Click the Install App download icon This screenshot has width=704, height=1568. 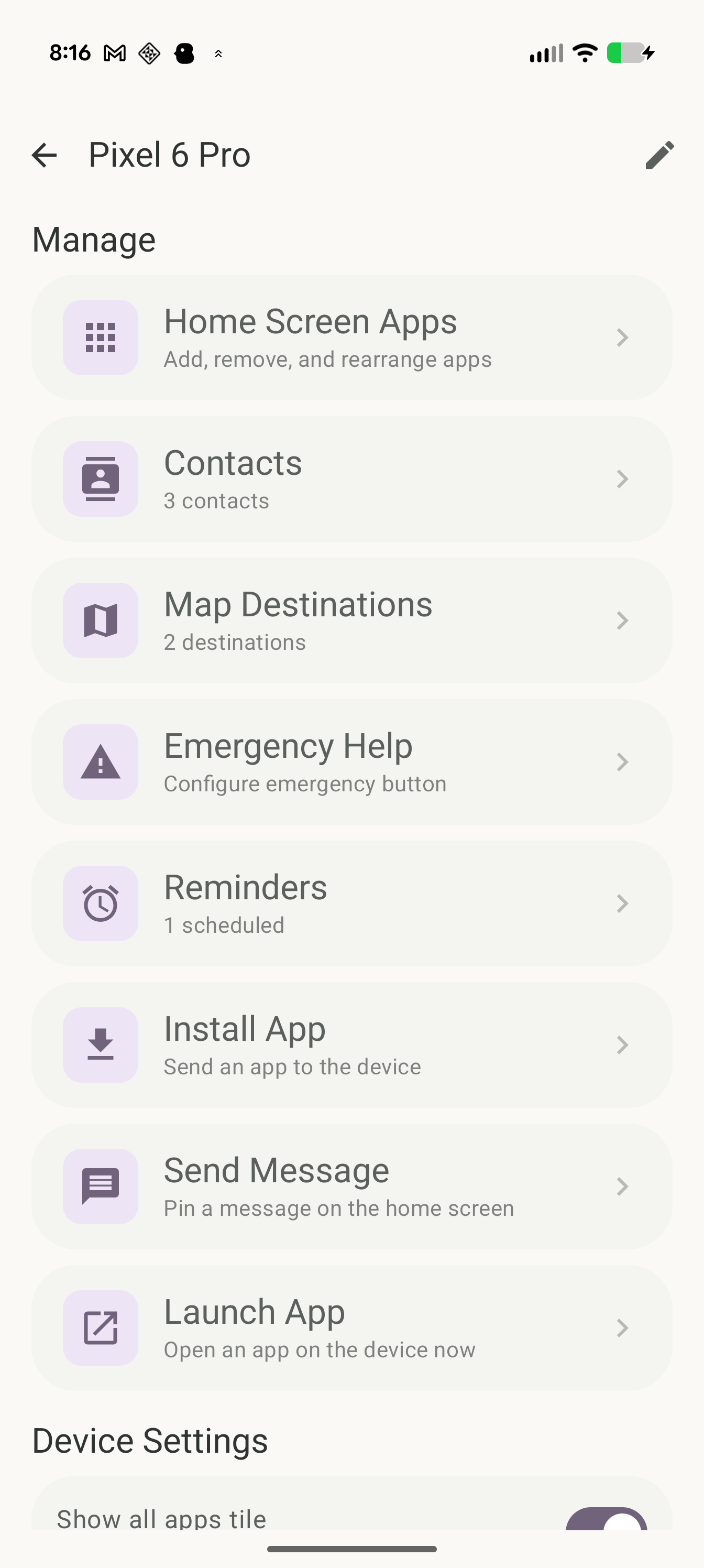click(x=101, y=1044)
